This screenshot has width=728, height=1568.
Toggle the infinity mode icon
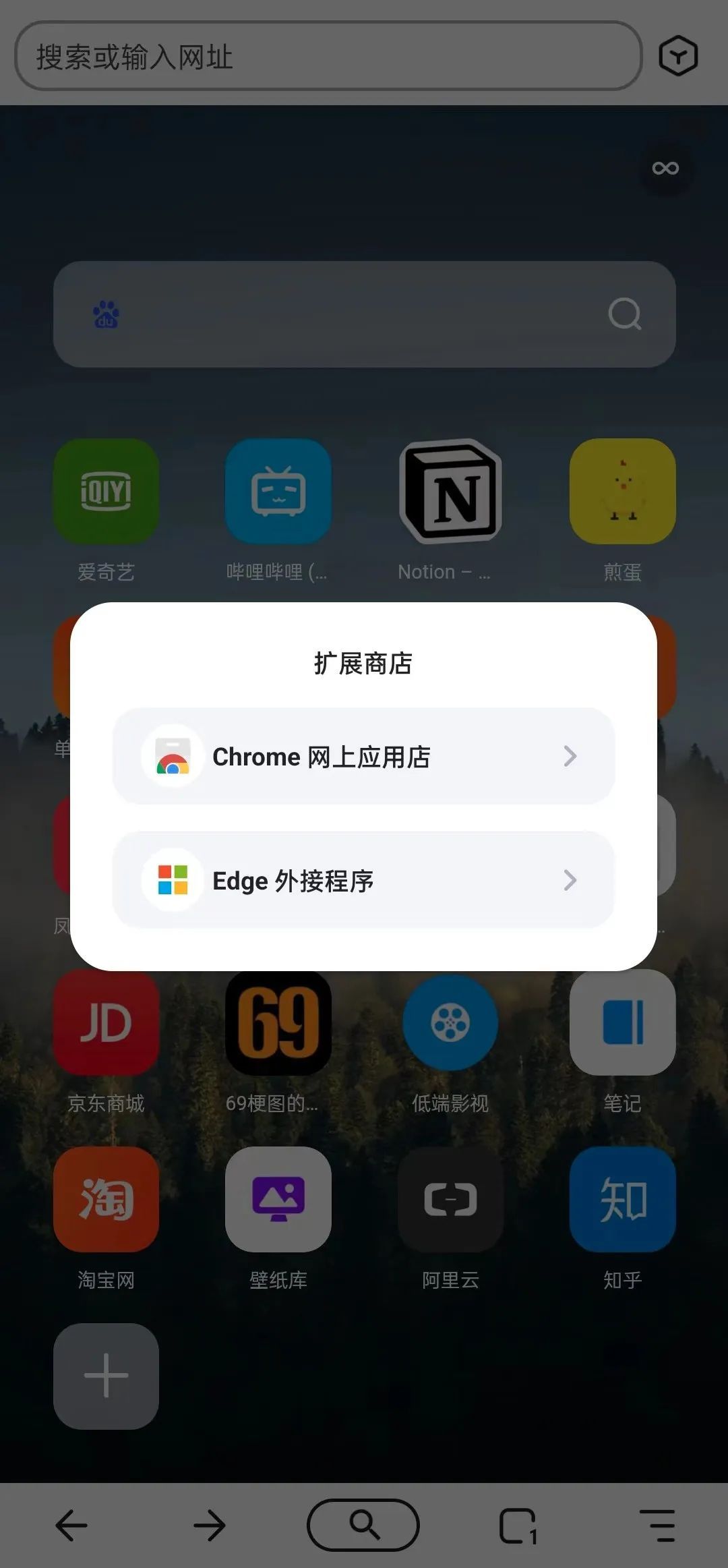click(665, 168)
